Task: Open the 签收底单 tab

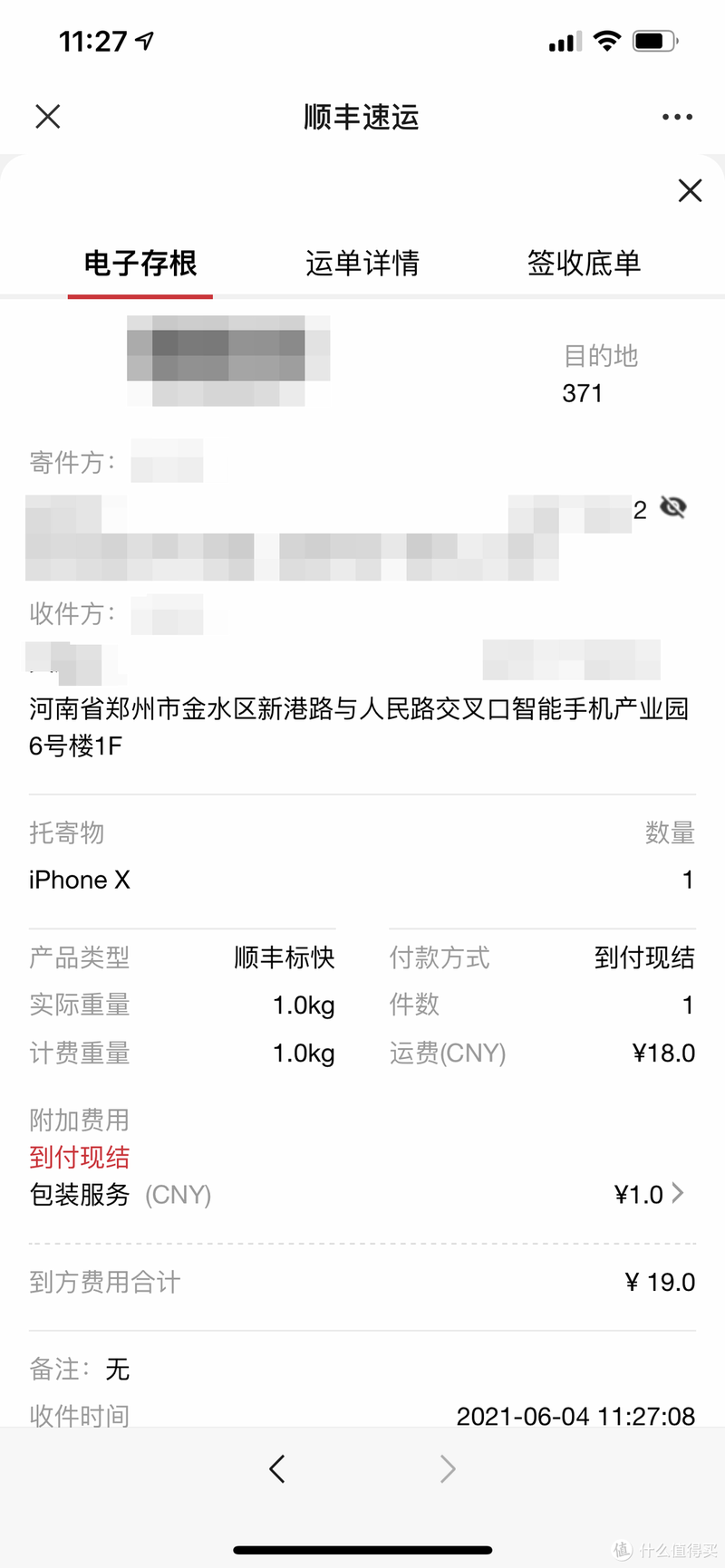Action: 584,263
